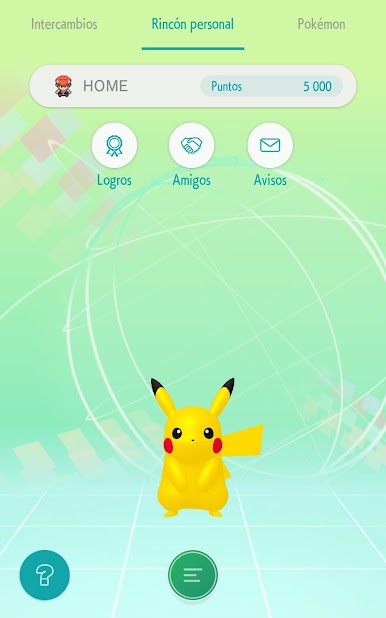Open the green main menu button
Image resolution: width=386 pixels, height=618 pixels.
(193, 575)
